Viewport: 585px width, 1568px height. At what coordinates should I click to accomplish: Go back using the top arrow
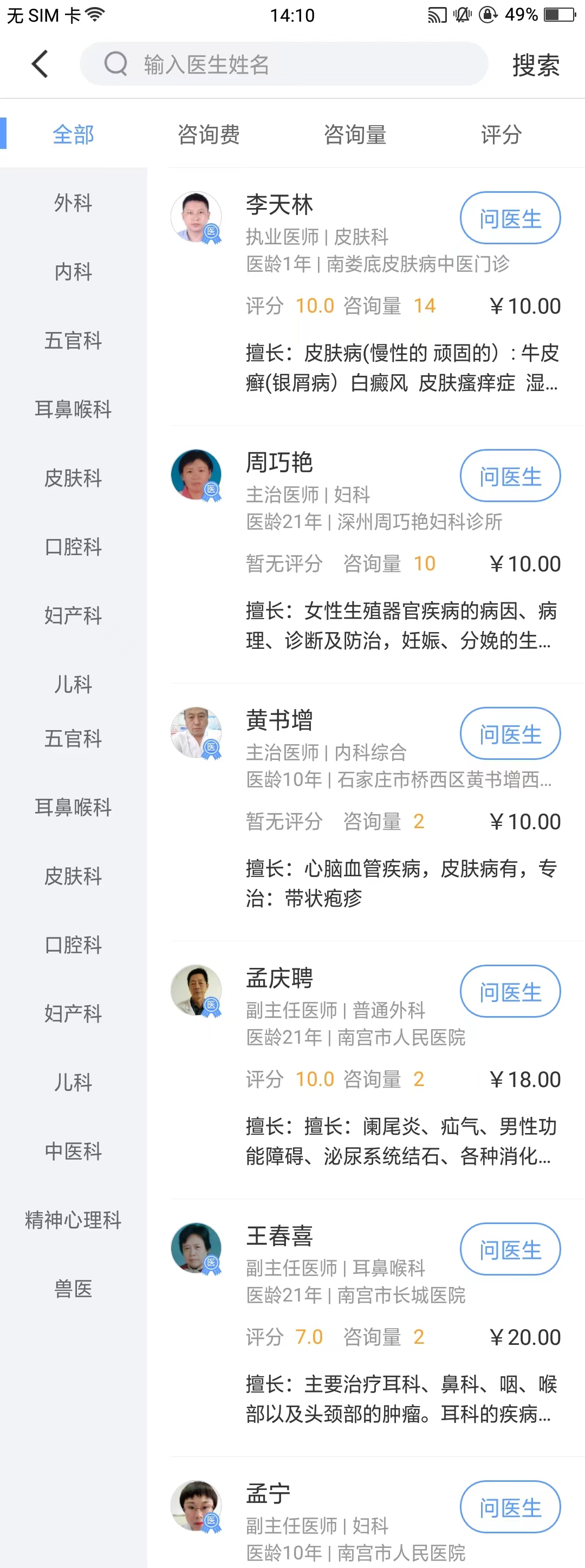(x=40, y=64)
